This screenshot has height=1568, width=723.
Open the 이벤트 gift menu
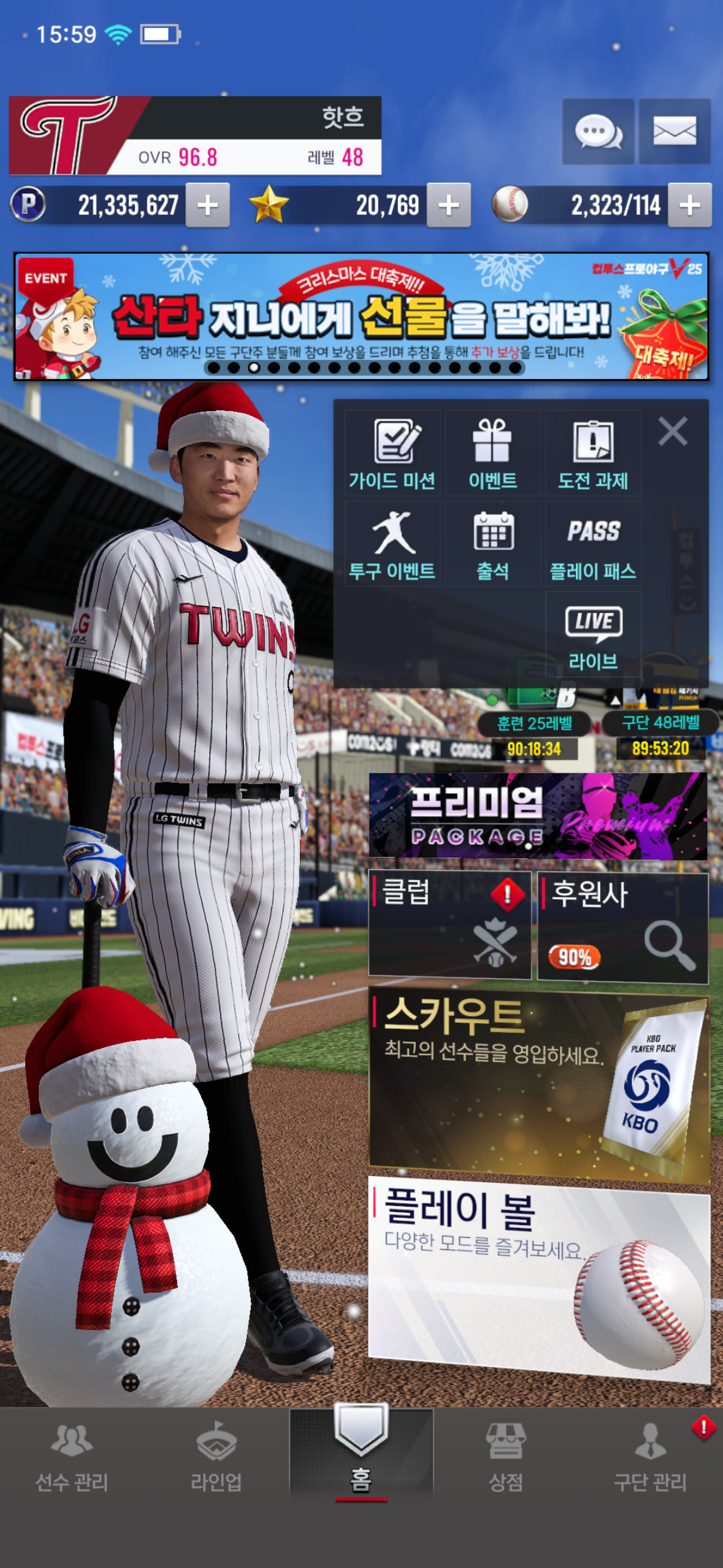click(x=493, y=454)
